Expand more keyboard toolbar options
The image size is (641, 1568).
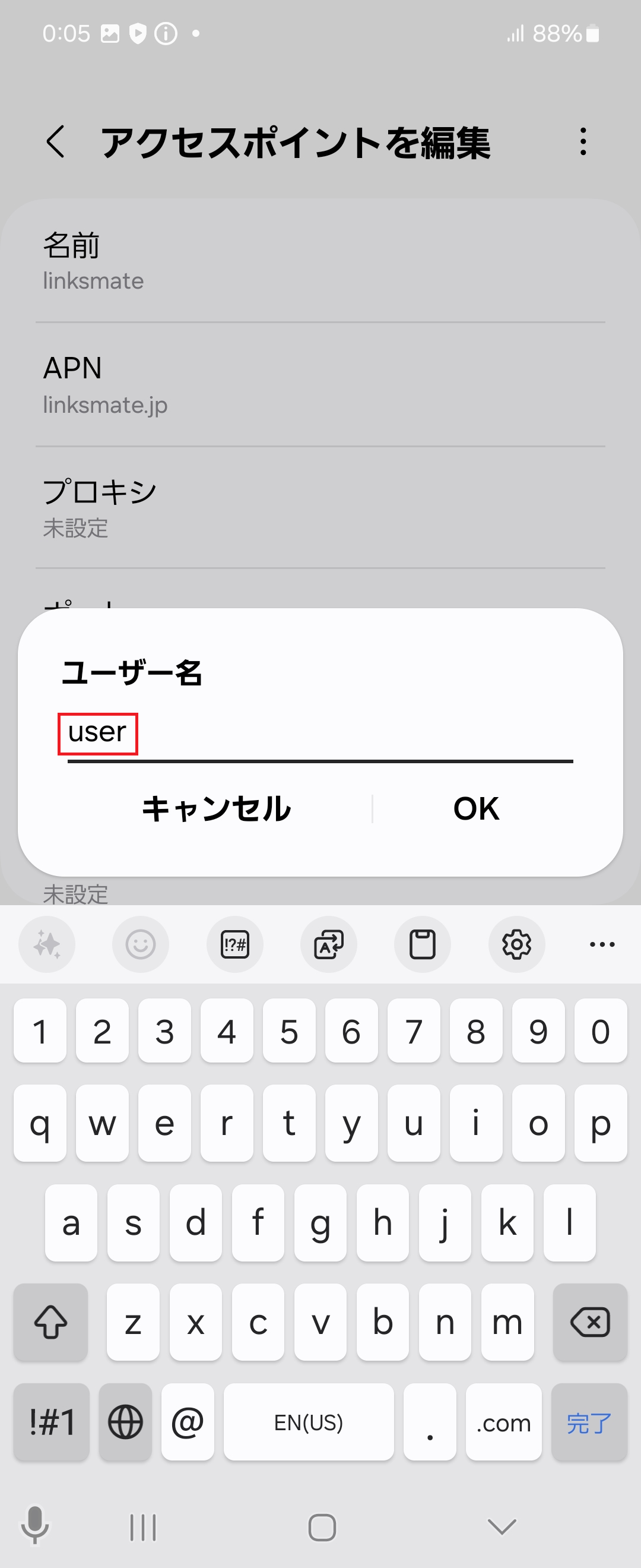(601, 944)
